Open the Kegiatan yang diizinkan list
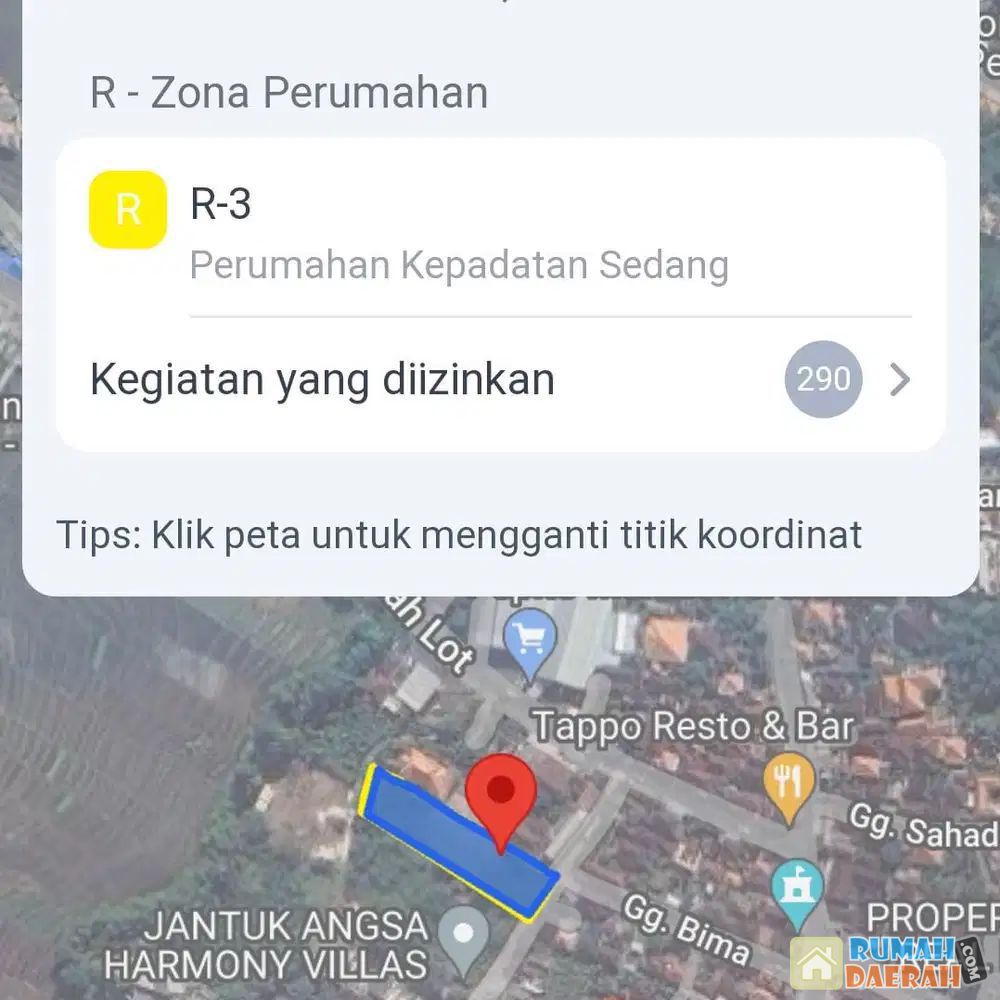The image size is (1000, 1000). point(500,380)
